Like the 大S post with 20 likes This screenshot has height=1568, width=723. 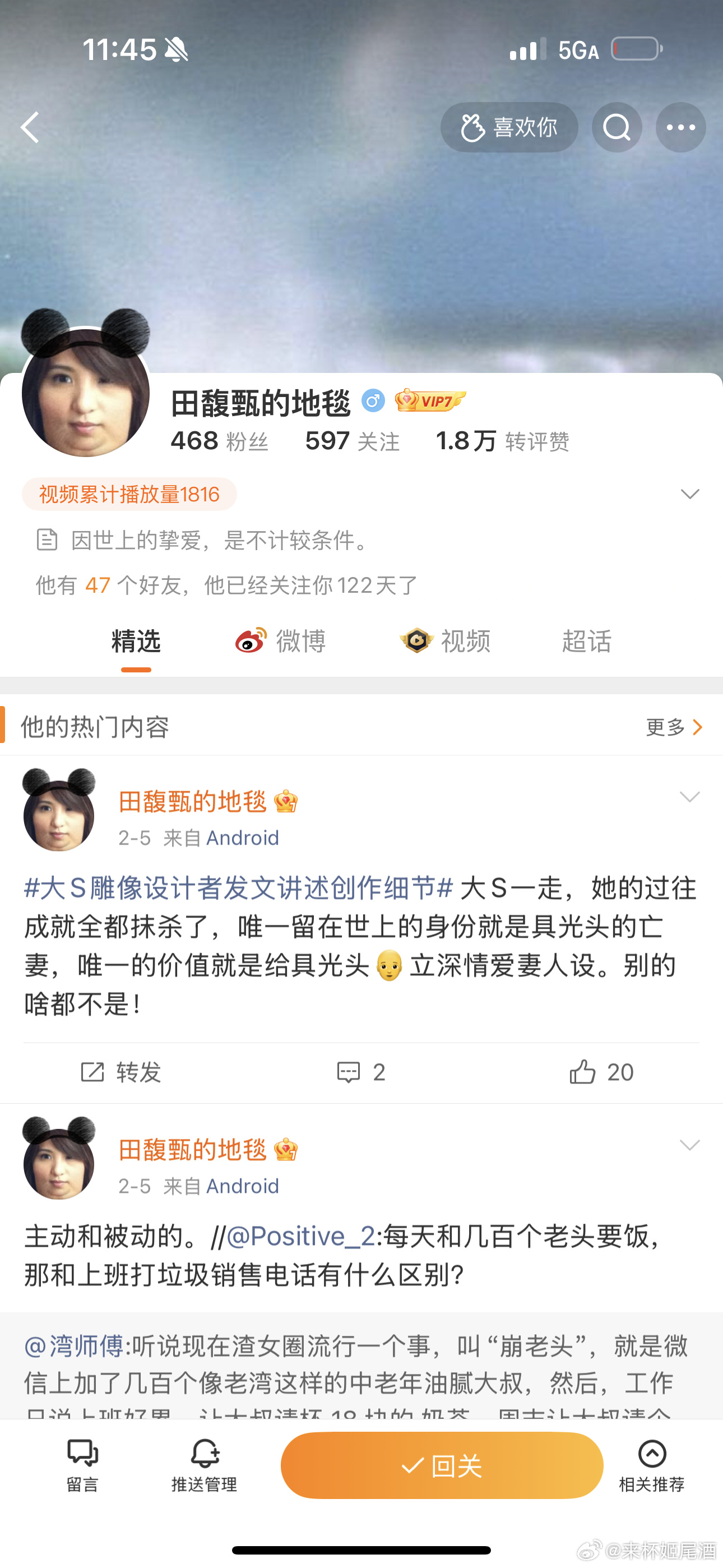click(601, 1072)
